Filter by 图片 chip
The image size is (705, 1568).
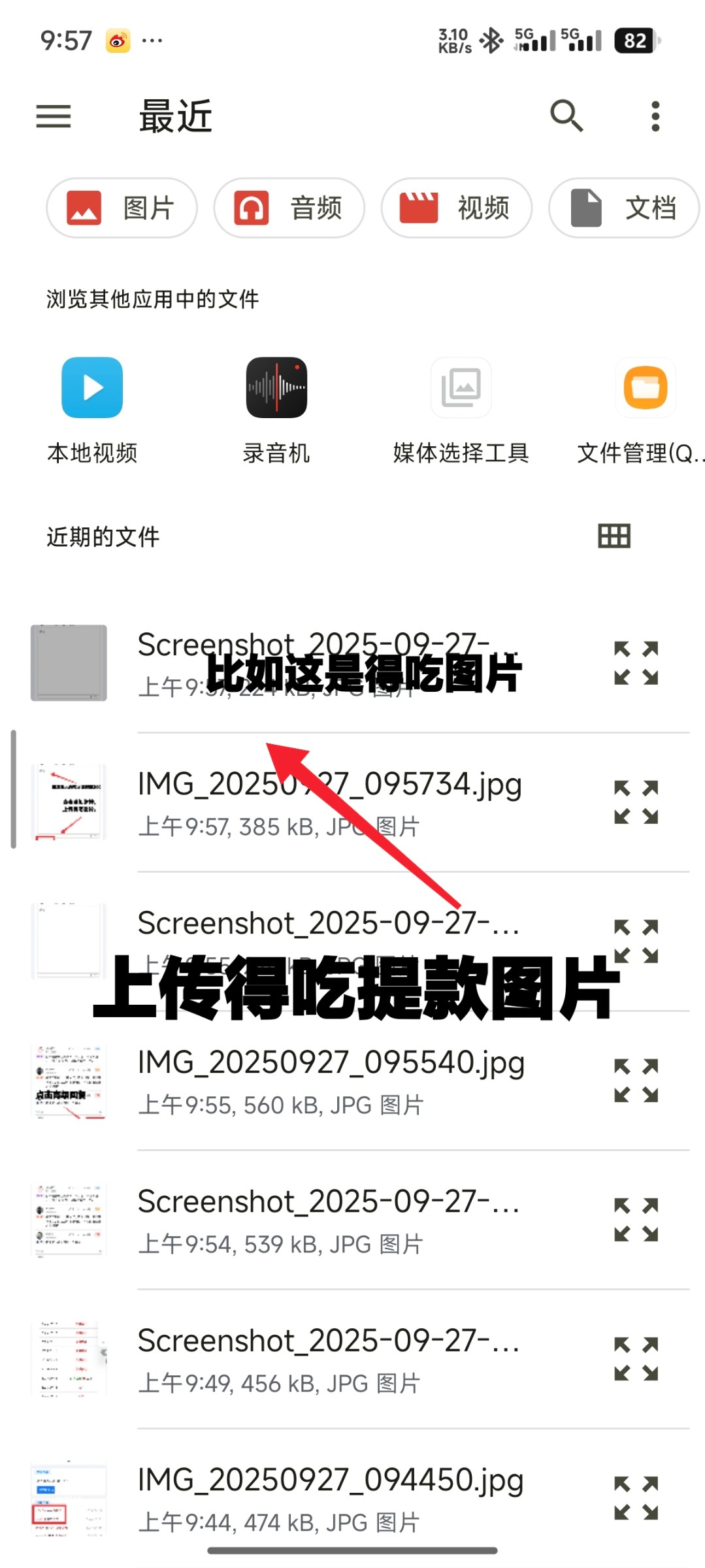122,208
